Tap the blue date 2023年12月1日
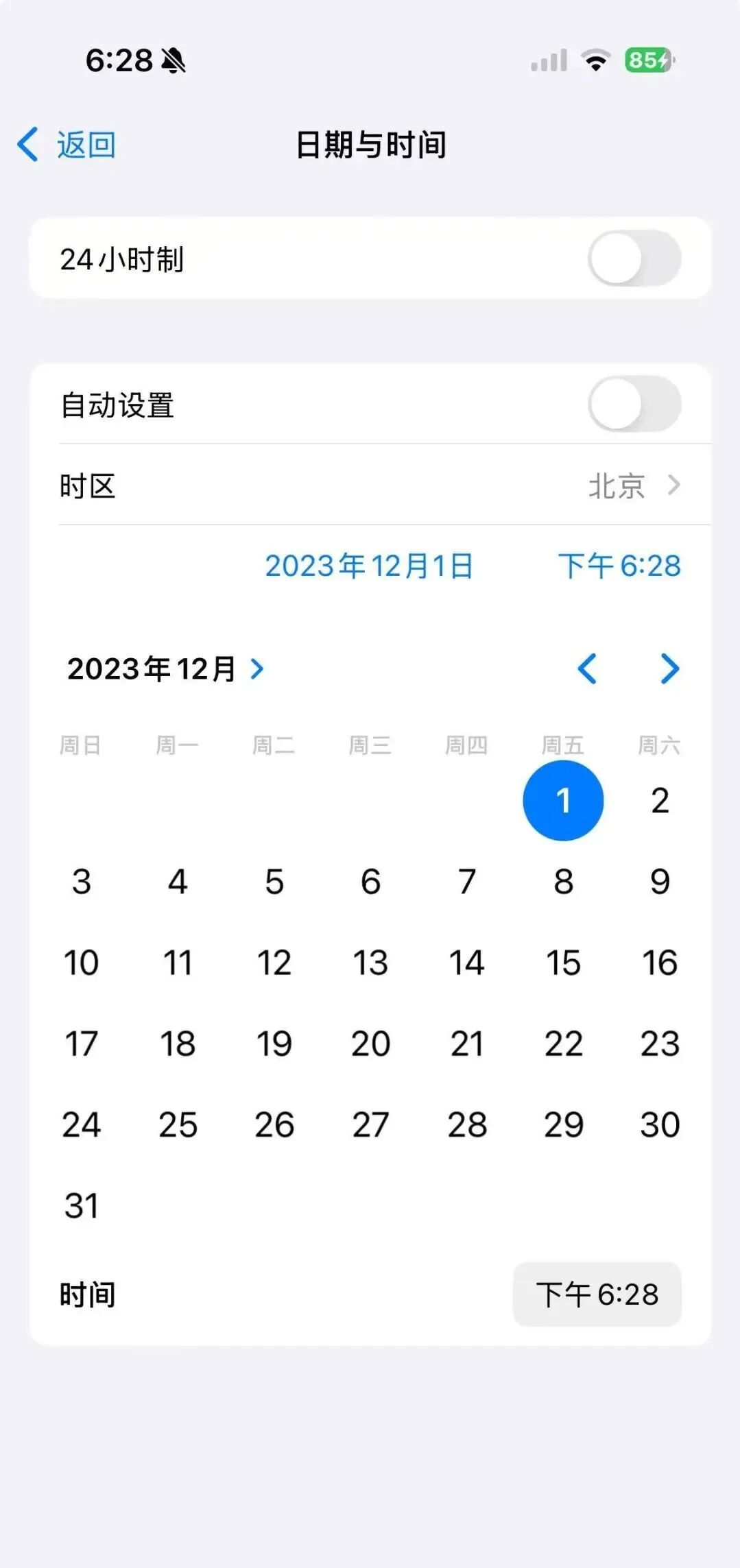 [370, 566]
